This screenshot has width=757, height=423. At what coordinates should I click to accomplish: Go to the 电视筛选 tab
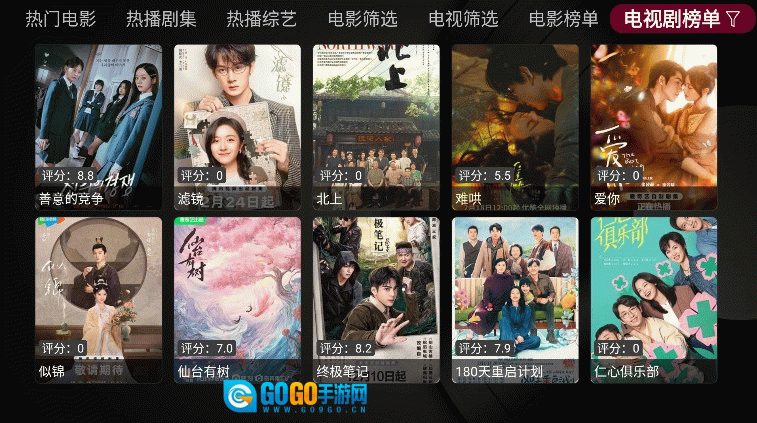tap(463, 18)
